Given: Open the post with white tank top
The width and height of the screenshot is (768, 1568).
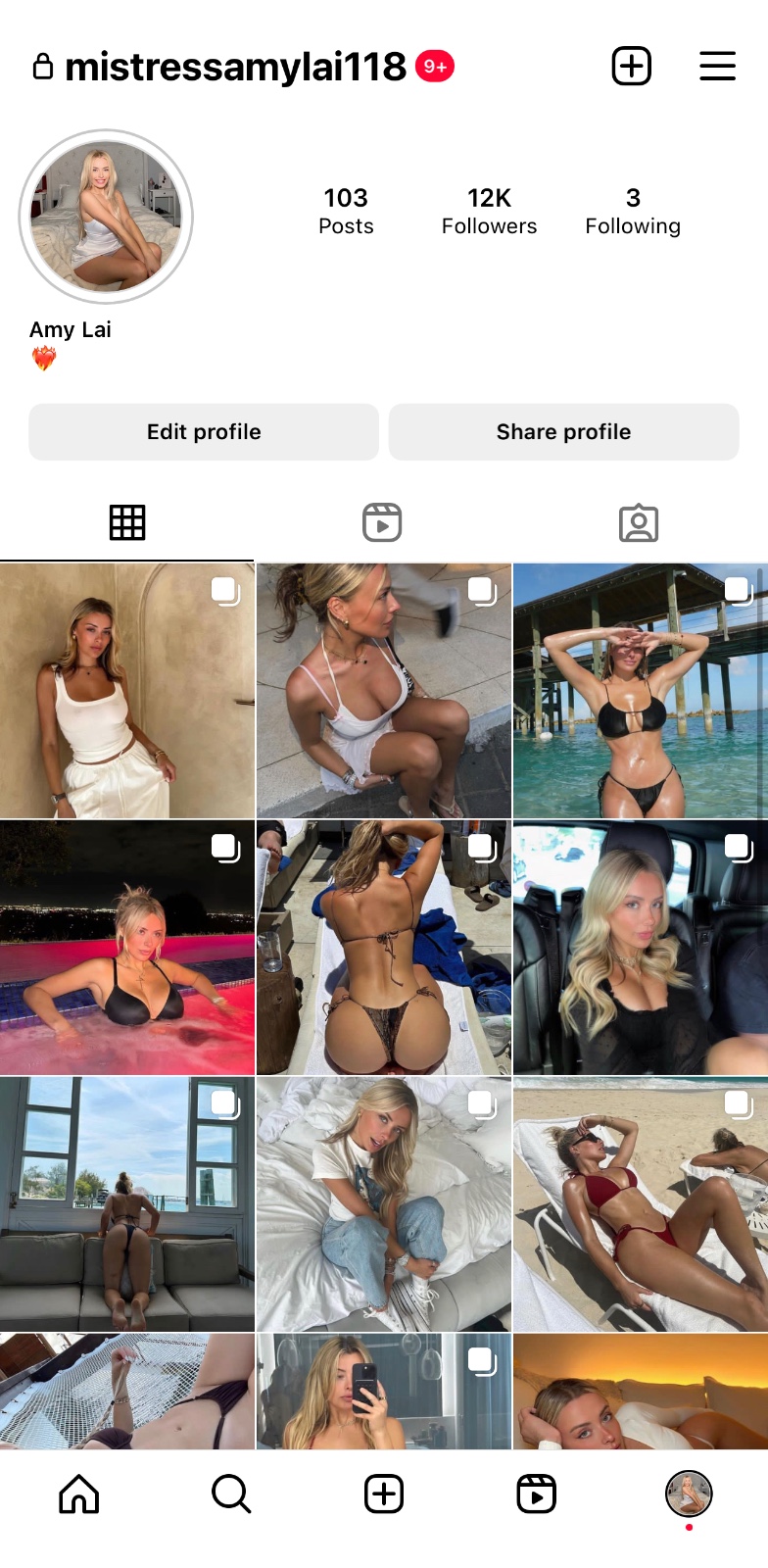Looking at the screenshot, I should [x=127, y=691].
